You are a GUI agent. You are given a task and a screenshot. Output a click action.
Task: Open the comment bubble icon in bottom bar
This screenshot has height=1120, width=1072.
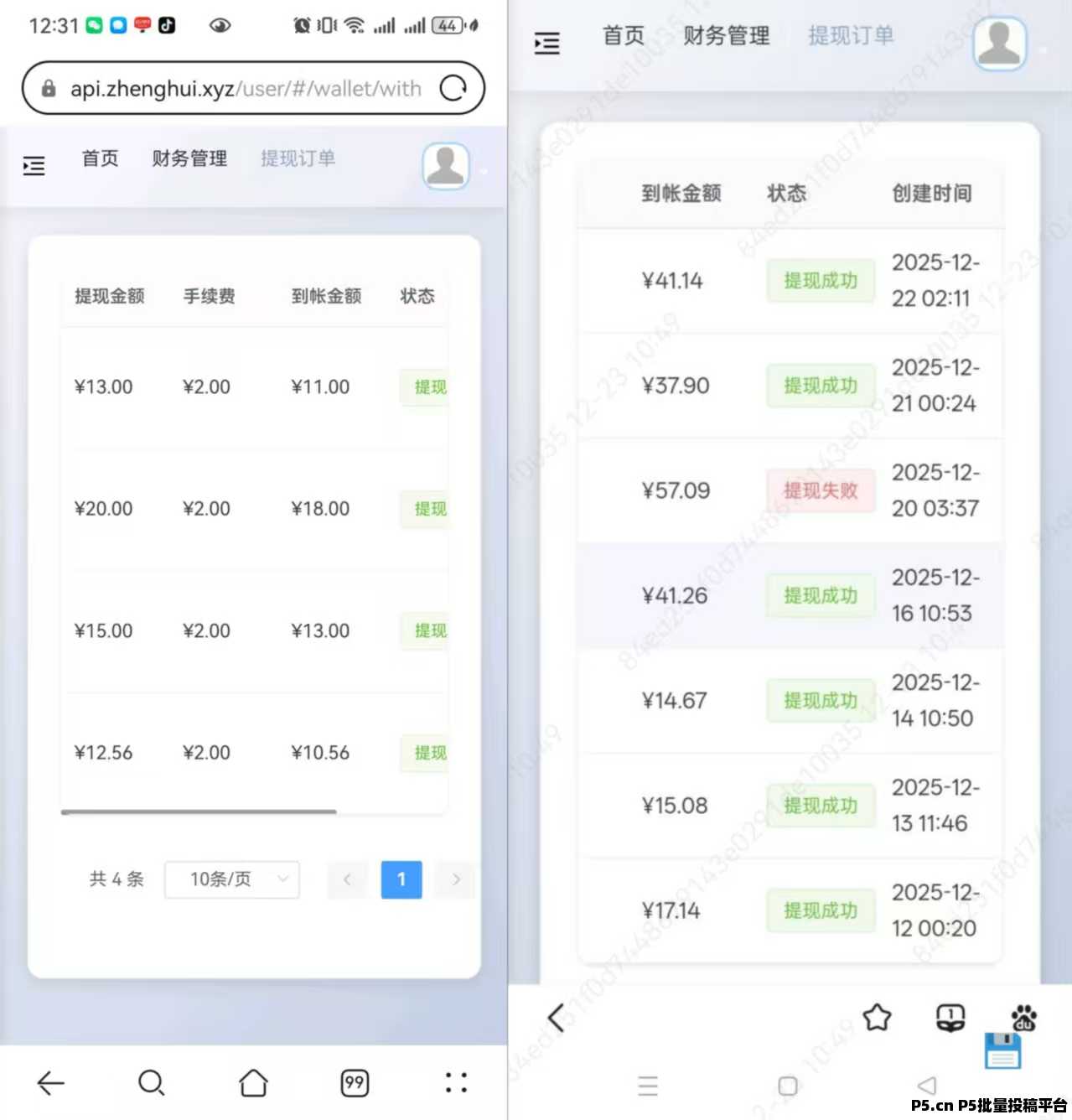[x=950, y=1017]
